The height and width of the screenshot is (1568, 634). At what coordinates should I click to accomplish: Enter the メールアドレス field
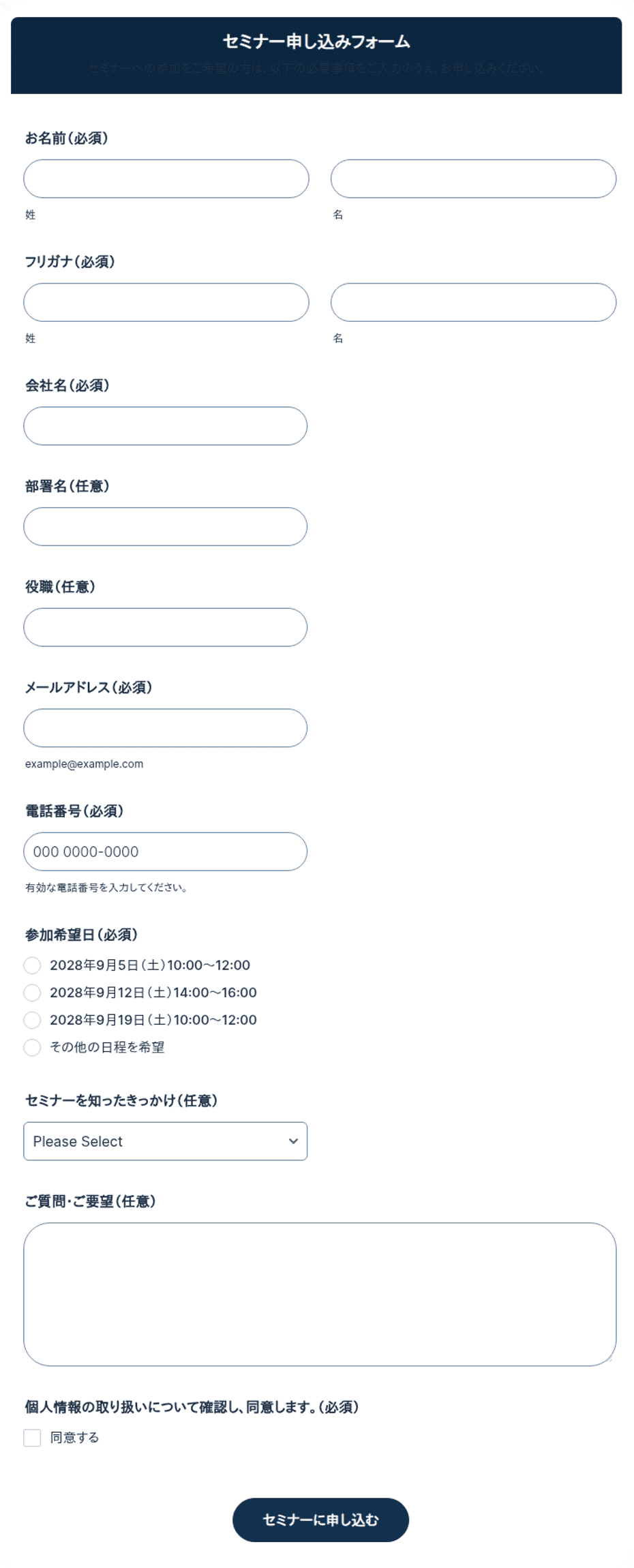click(x=166, y=727)
